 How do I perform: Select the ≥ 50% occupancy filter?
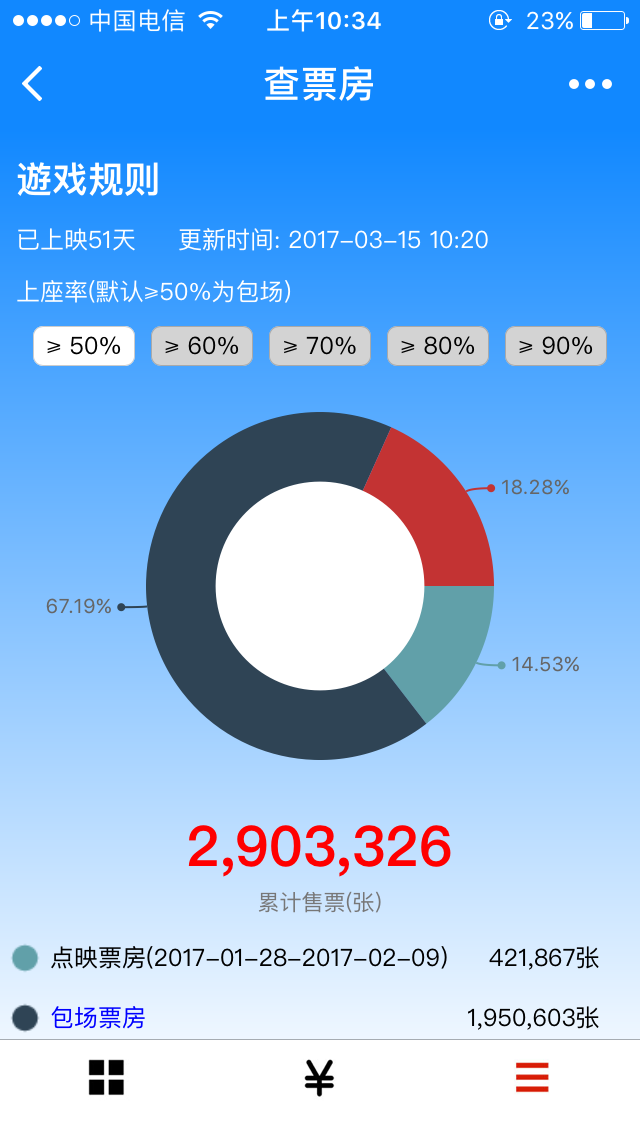click(x=84, y=346)
